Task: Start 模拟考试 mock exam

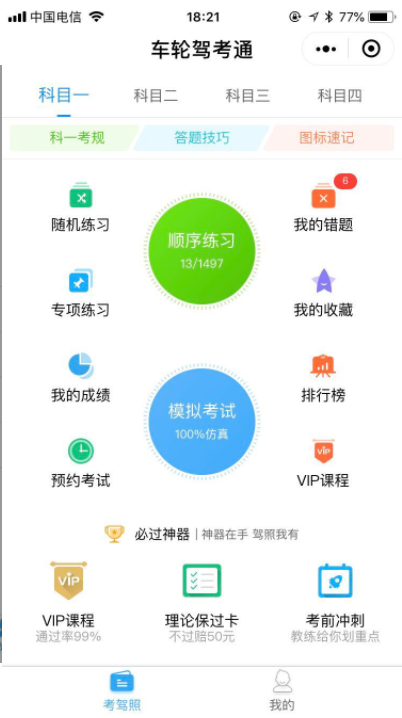Action: click(x=202, y=421)
